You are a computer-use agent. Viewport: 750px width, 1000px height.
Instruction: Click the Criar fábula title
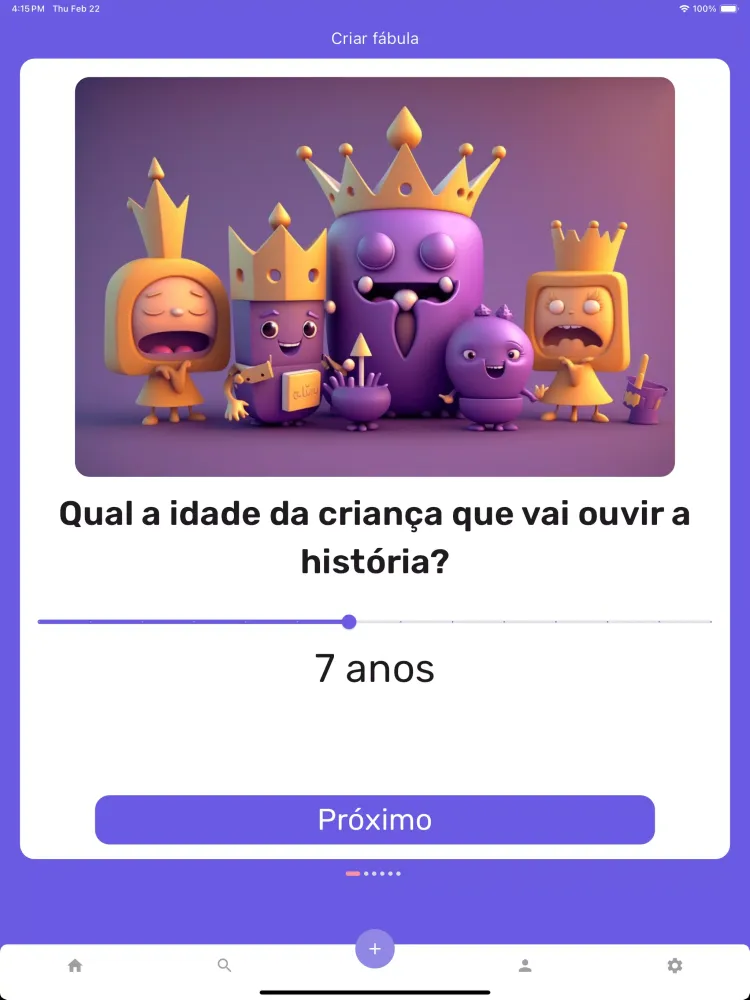point(375,38)
